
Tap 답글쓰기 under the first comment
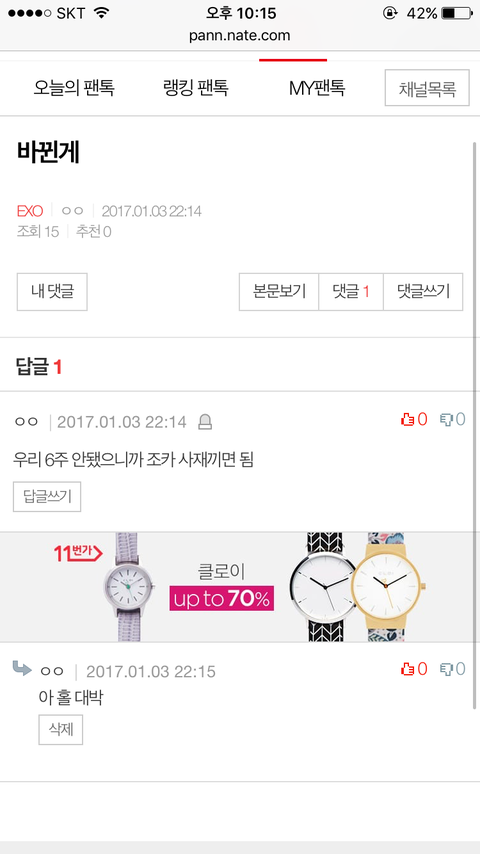point(47,496)
